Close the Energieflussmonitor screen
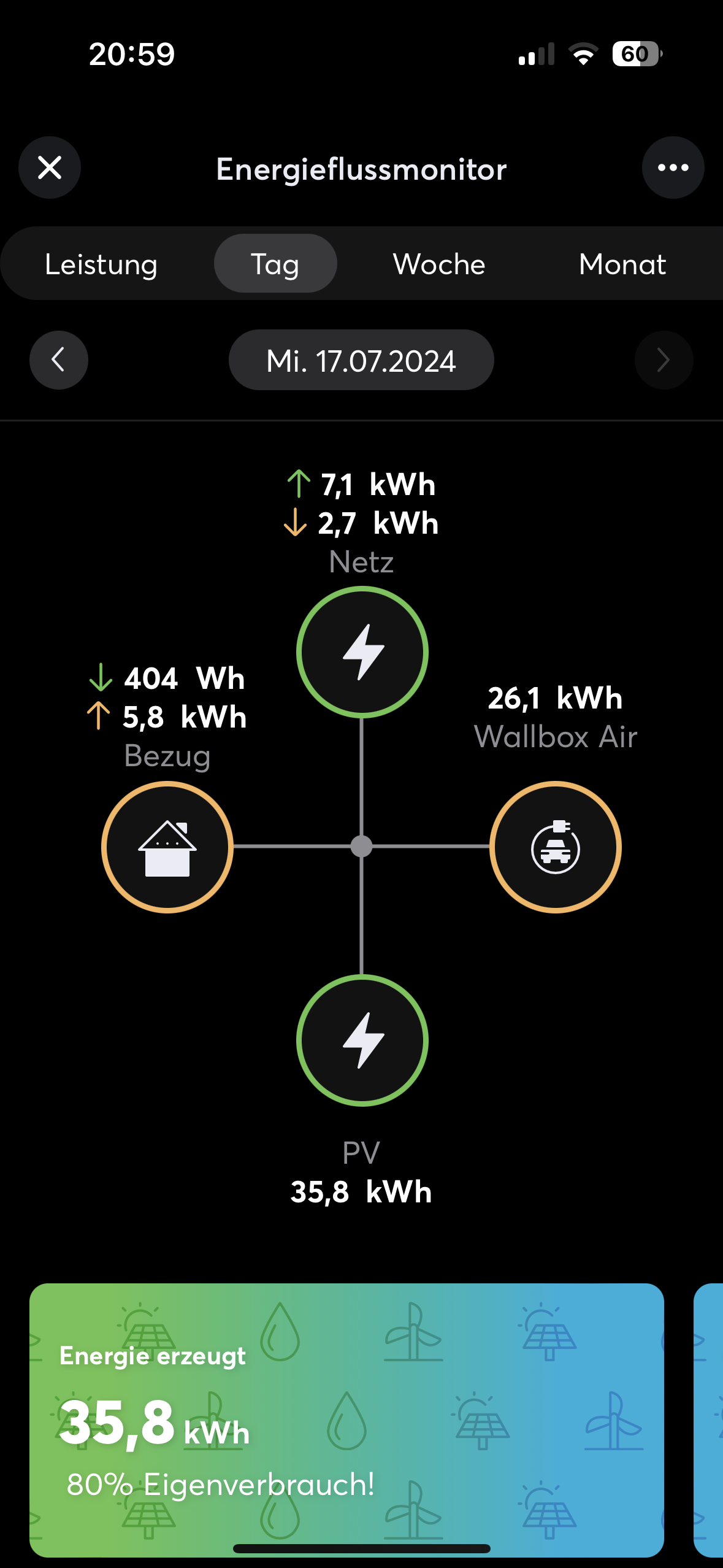 pos(50,167)
